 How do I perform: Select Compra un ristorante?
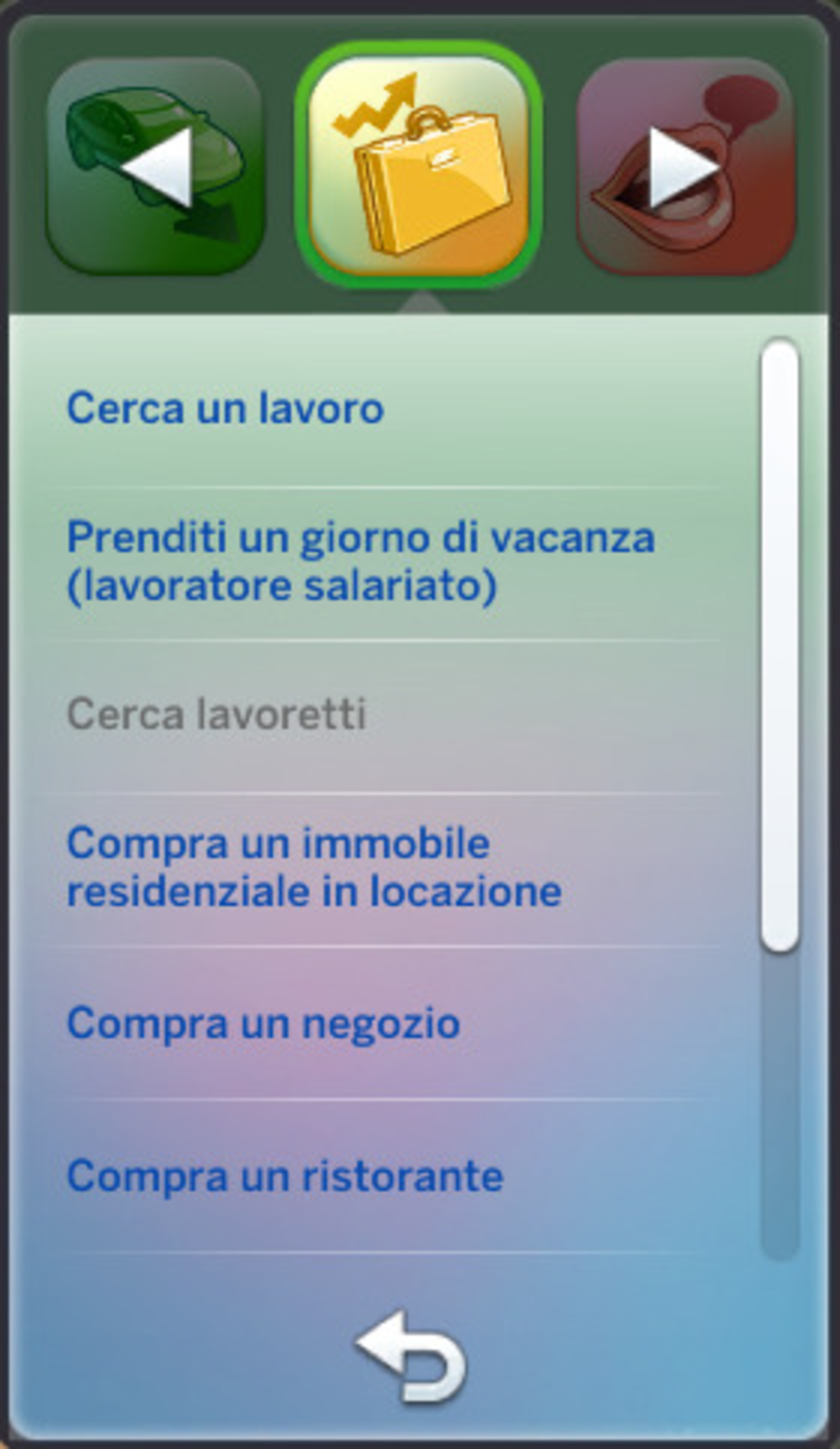tap(384, 1175)
